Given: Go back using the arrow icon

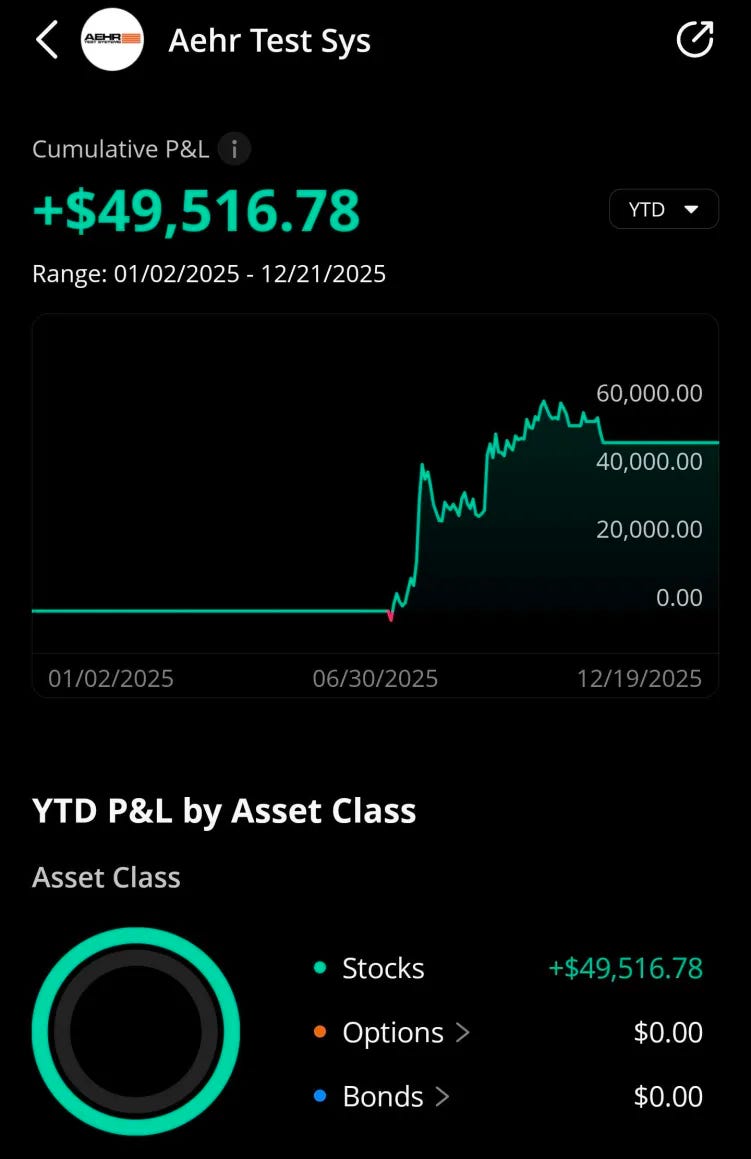Looking at the screenshot, I should click(x=46, y=41).
